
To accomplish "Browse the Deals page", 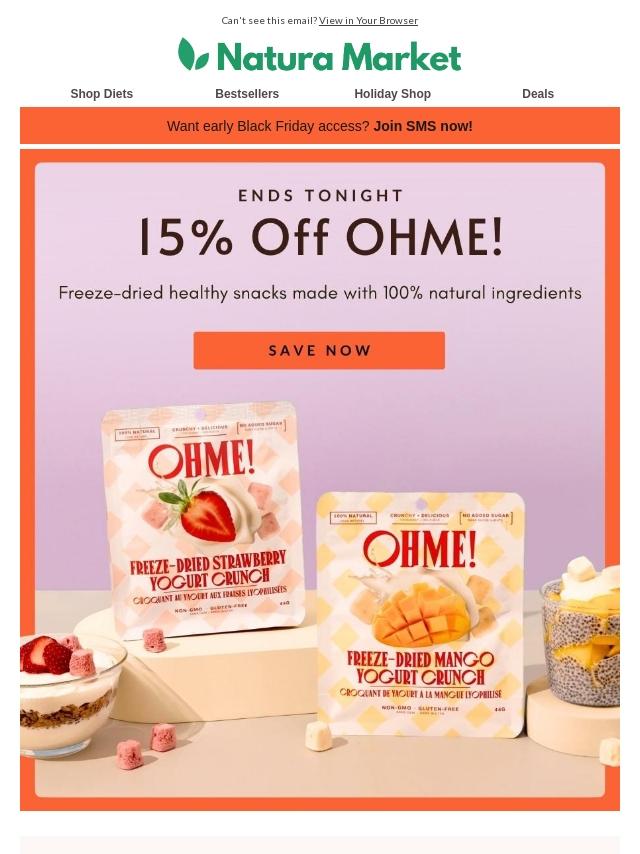I will pos(537,94).
